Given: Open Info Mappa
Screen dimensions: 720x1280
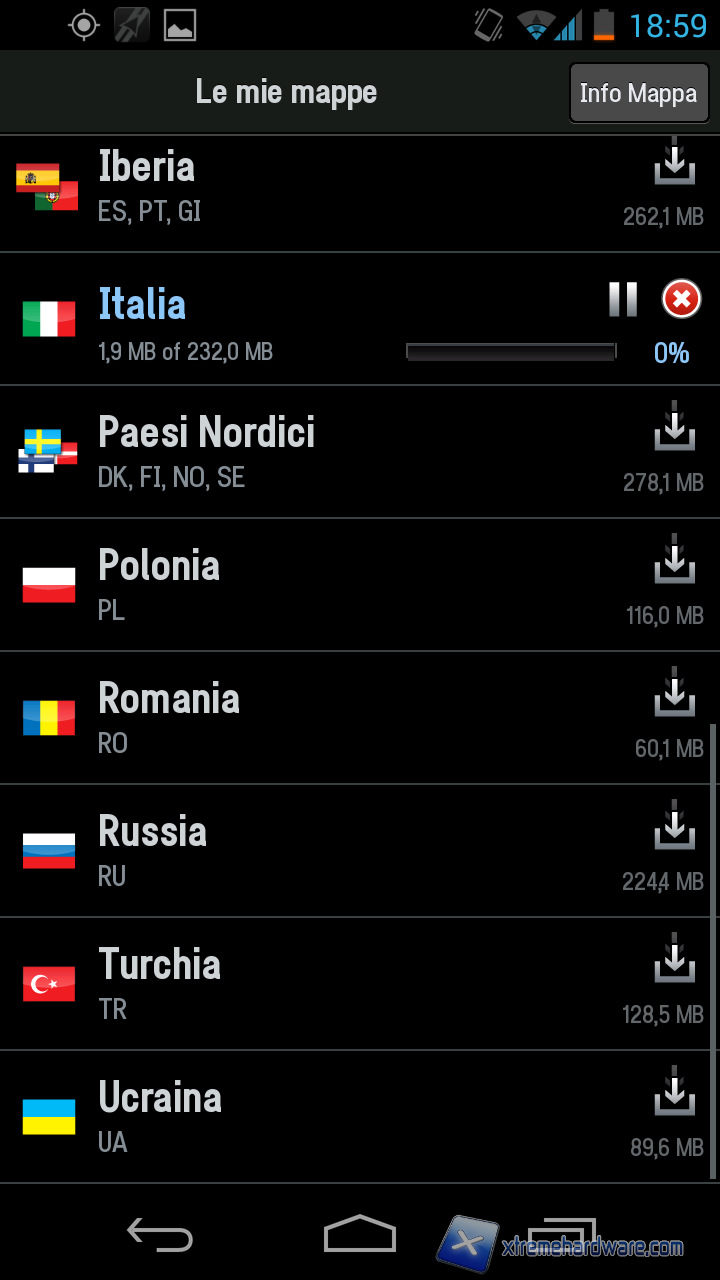Looking at the screenshot, I should point(639,93).
